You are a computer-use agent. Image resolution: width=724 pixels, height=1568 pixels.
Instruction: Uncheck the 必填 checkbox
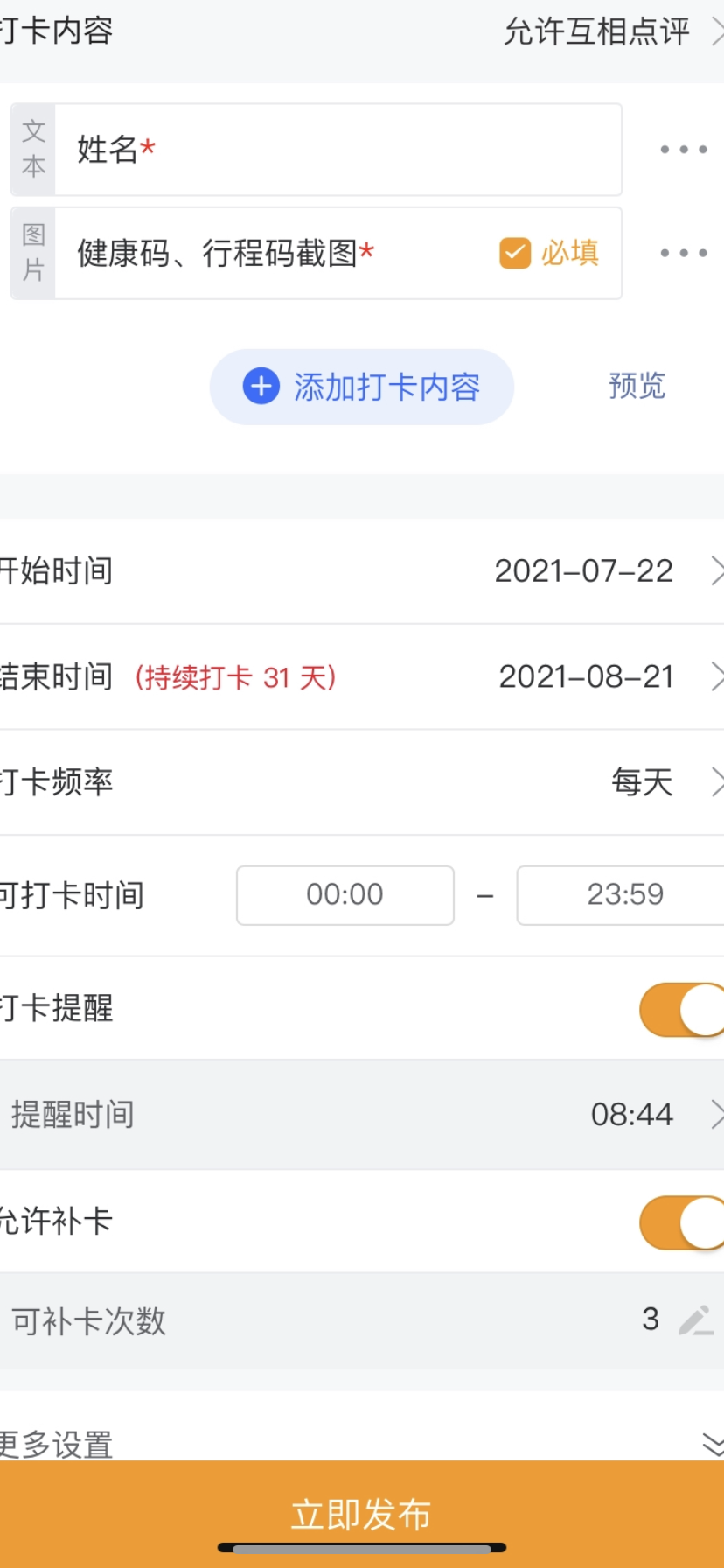coord(515,253)
